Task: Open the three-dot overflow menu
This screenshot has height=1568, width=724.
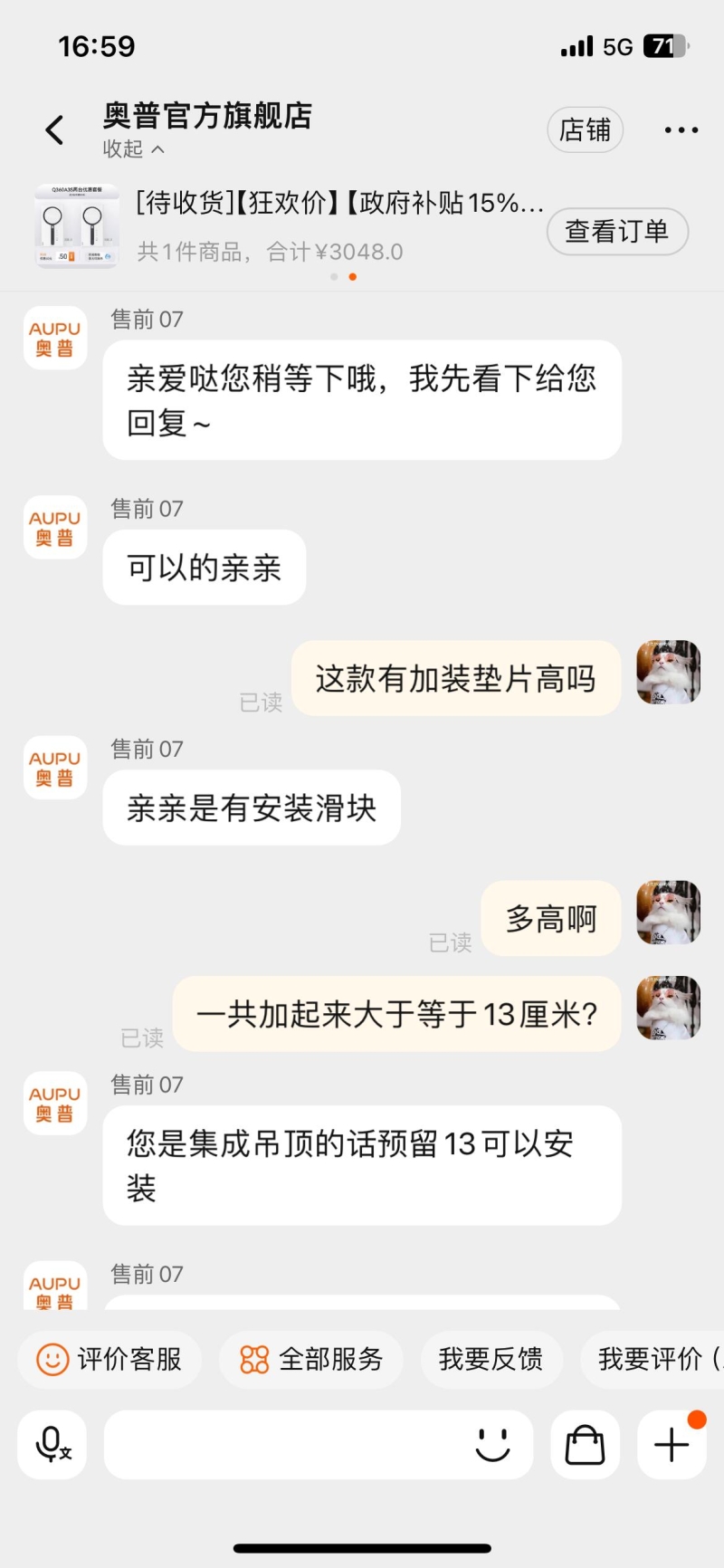Action: point(681,130)
